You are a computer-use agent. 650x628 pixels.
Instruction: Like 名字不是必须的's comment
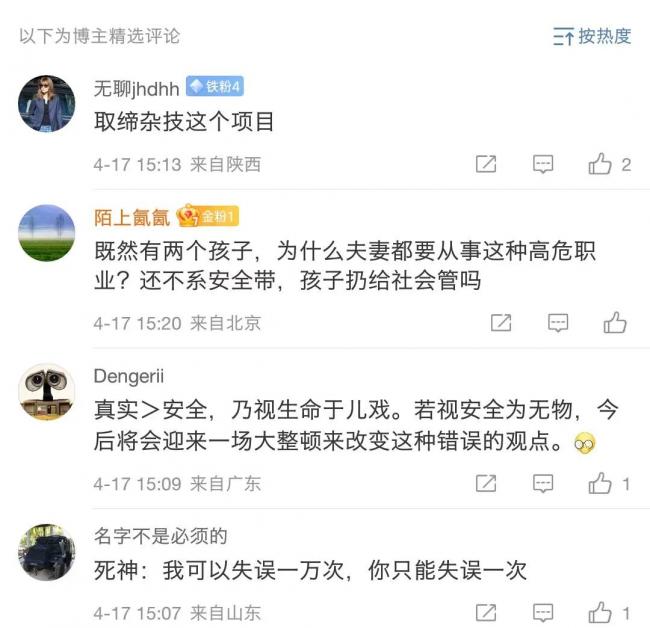[x=600, y=613]
